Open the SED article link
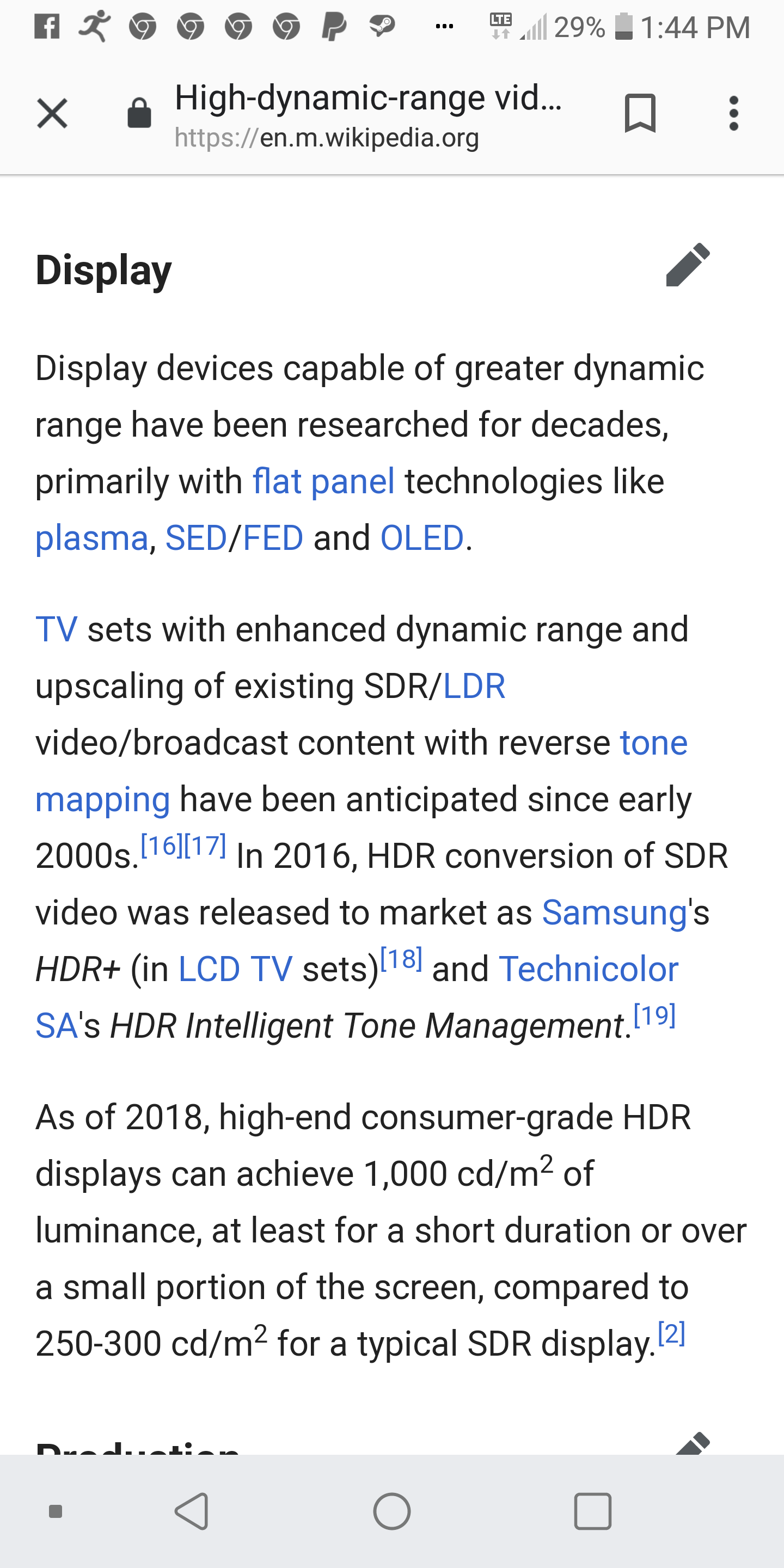 (x=196, y=538)
